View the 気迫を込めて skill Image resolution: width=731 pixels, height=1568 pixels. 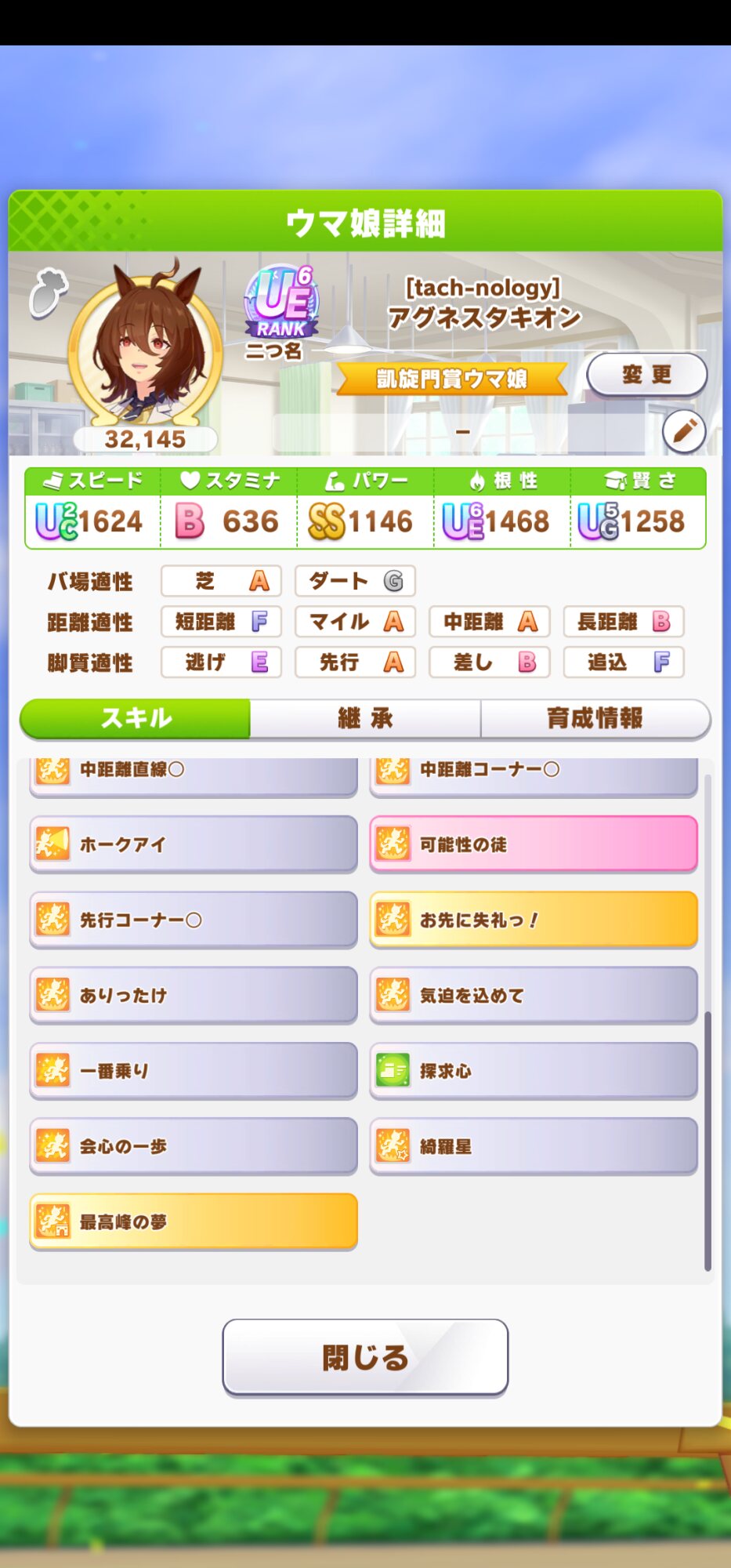[534, 995]
